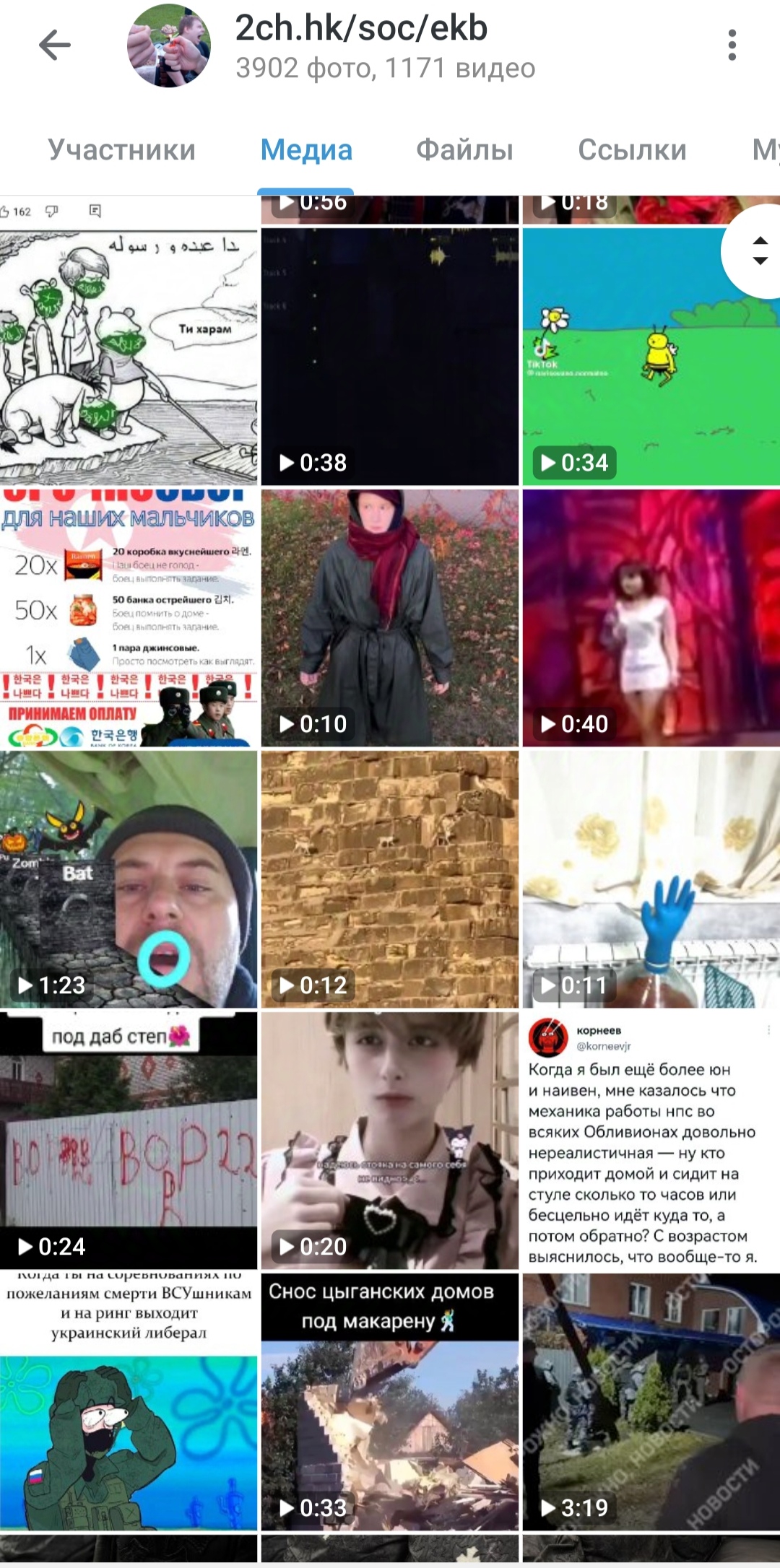Open the корнеев tweet screenshot image
The height and width of the screenshot is (1568, 780).
coord(651,1141)
